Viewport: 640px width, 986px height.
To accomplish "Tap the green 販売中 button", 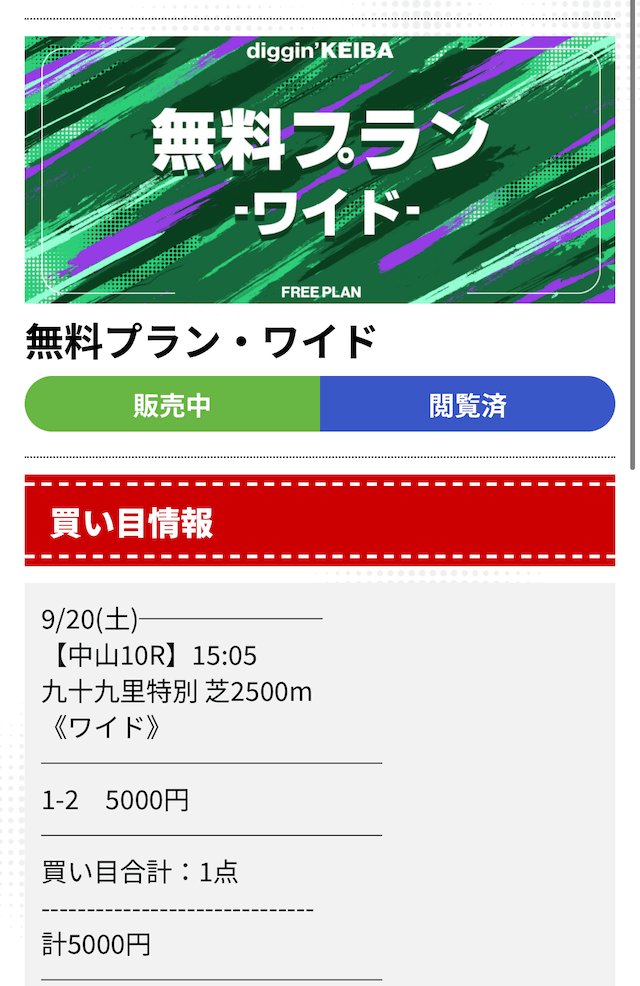I will pos(172,405).
